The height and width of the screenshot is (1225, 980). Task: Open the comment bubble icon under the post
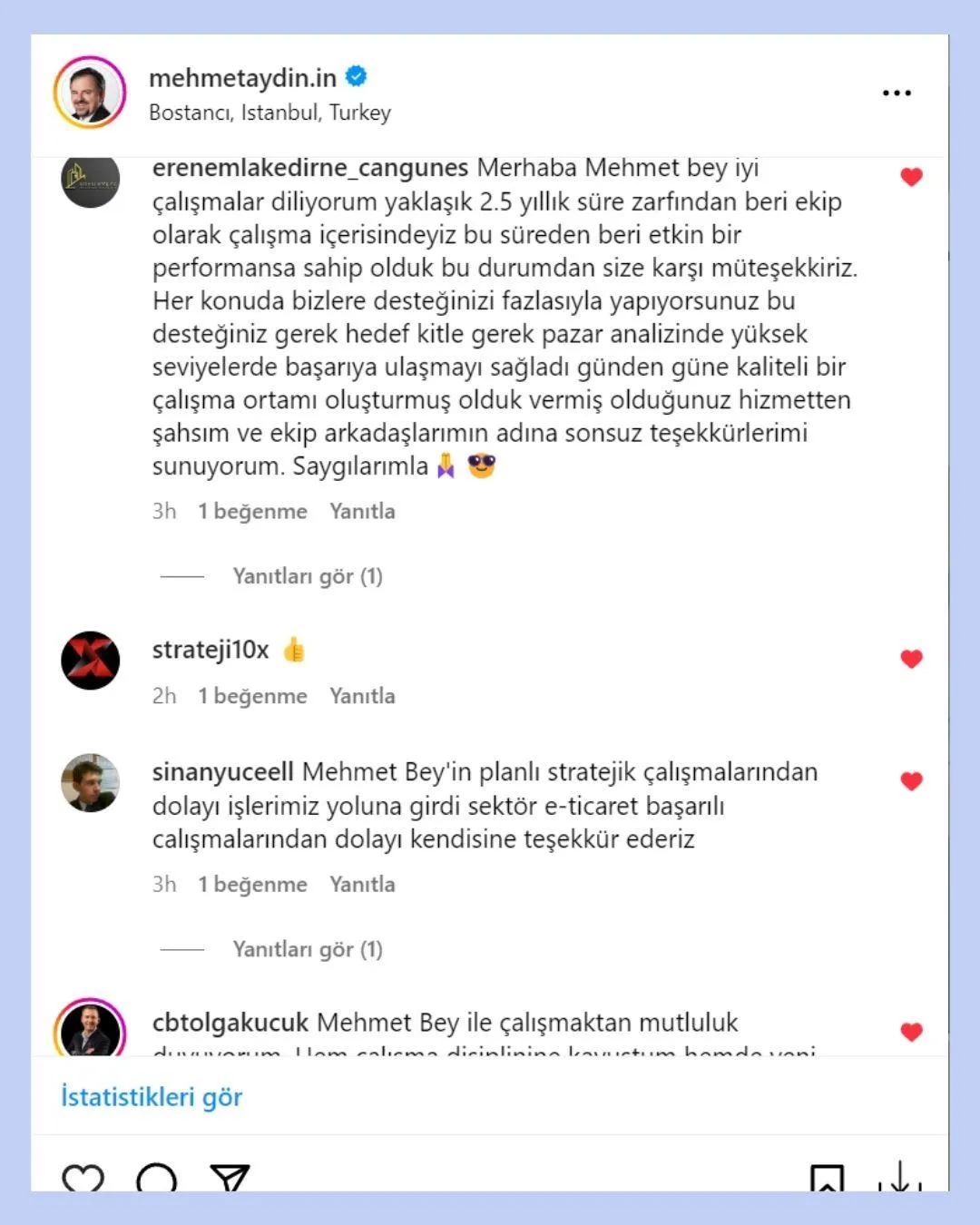tap(156, 1178)
